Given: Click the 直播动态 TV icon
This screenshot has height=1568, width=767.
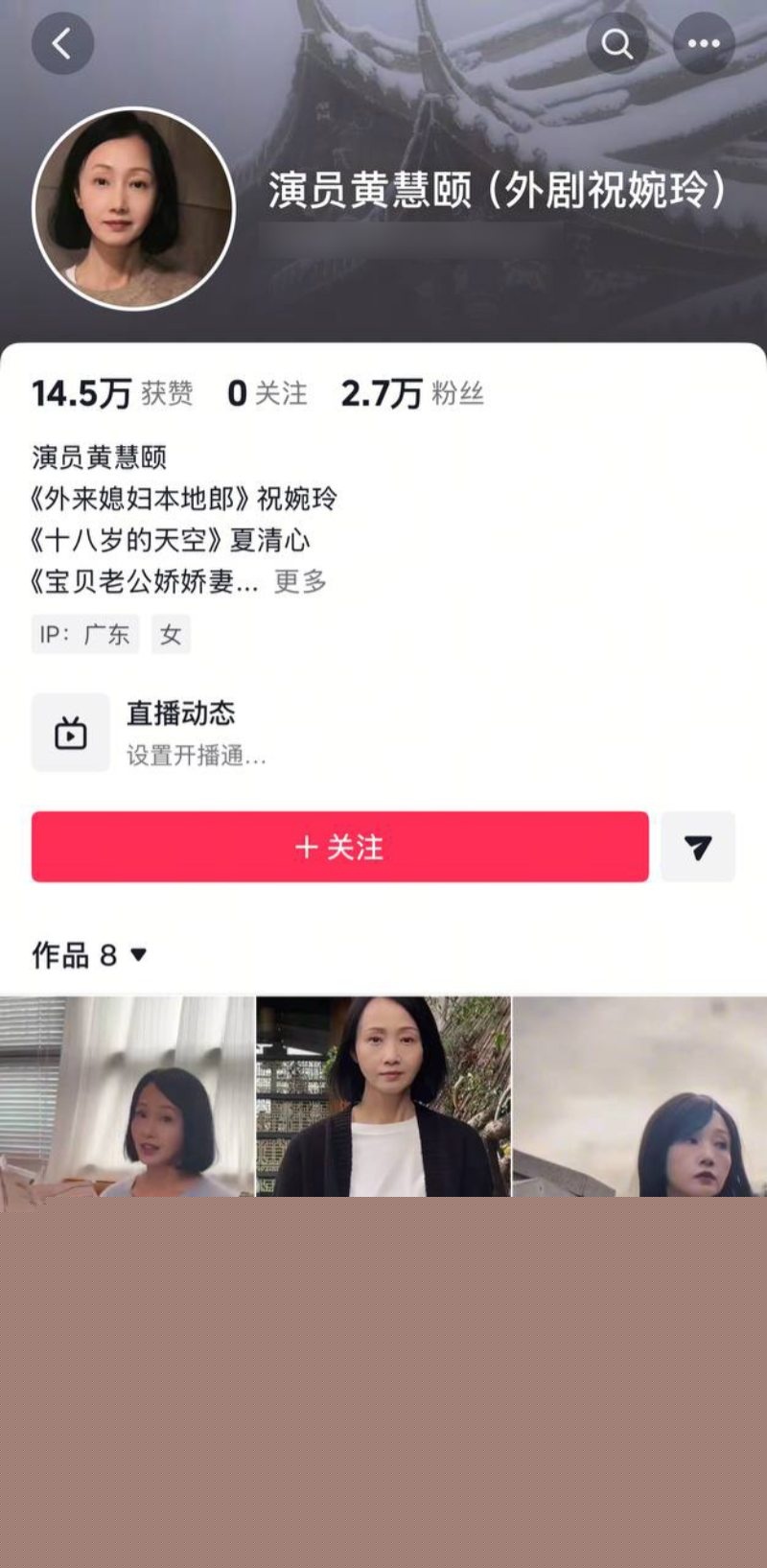Looking at the screenshot, I should 70,732.
